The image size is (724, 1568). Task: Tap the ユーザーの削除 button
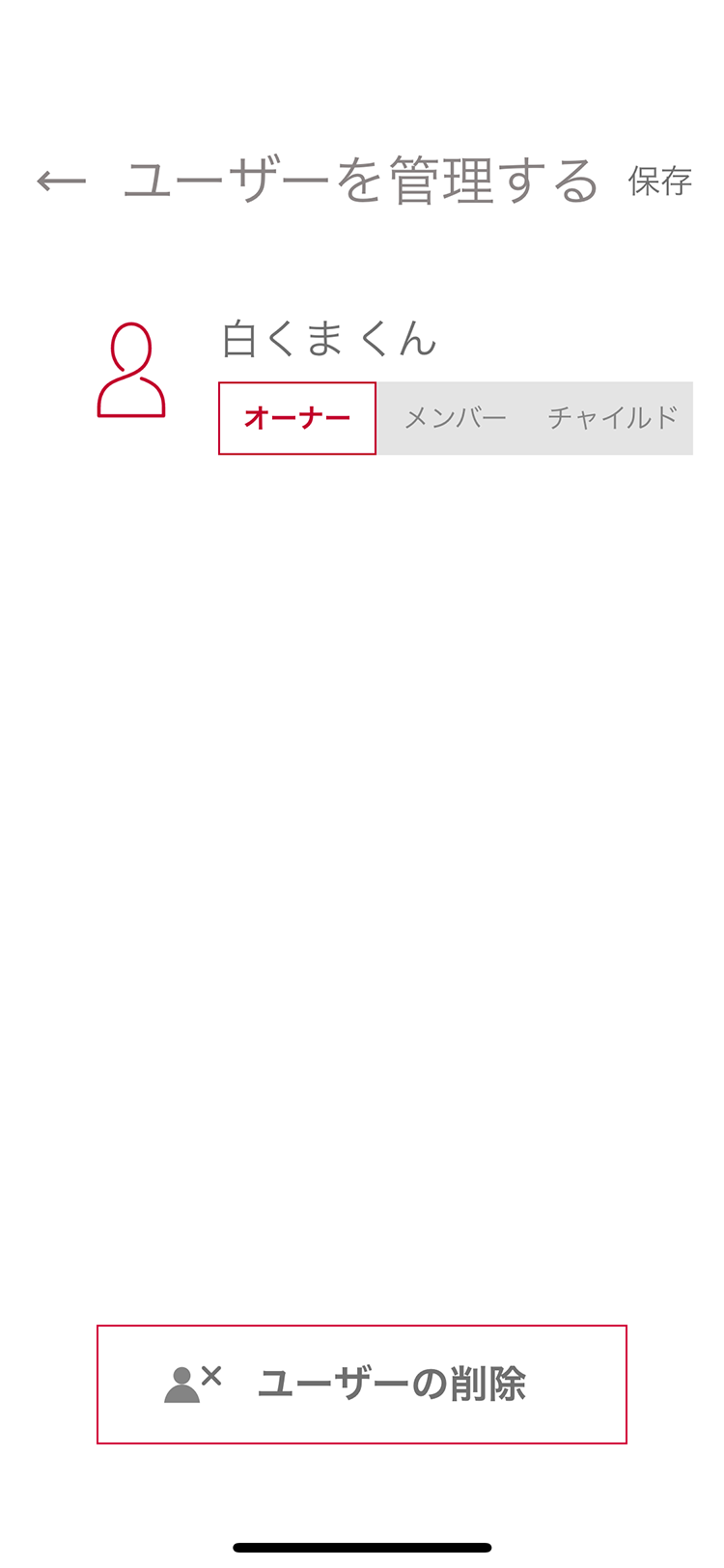pyautogui.click(x=362, y=1384)
